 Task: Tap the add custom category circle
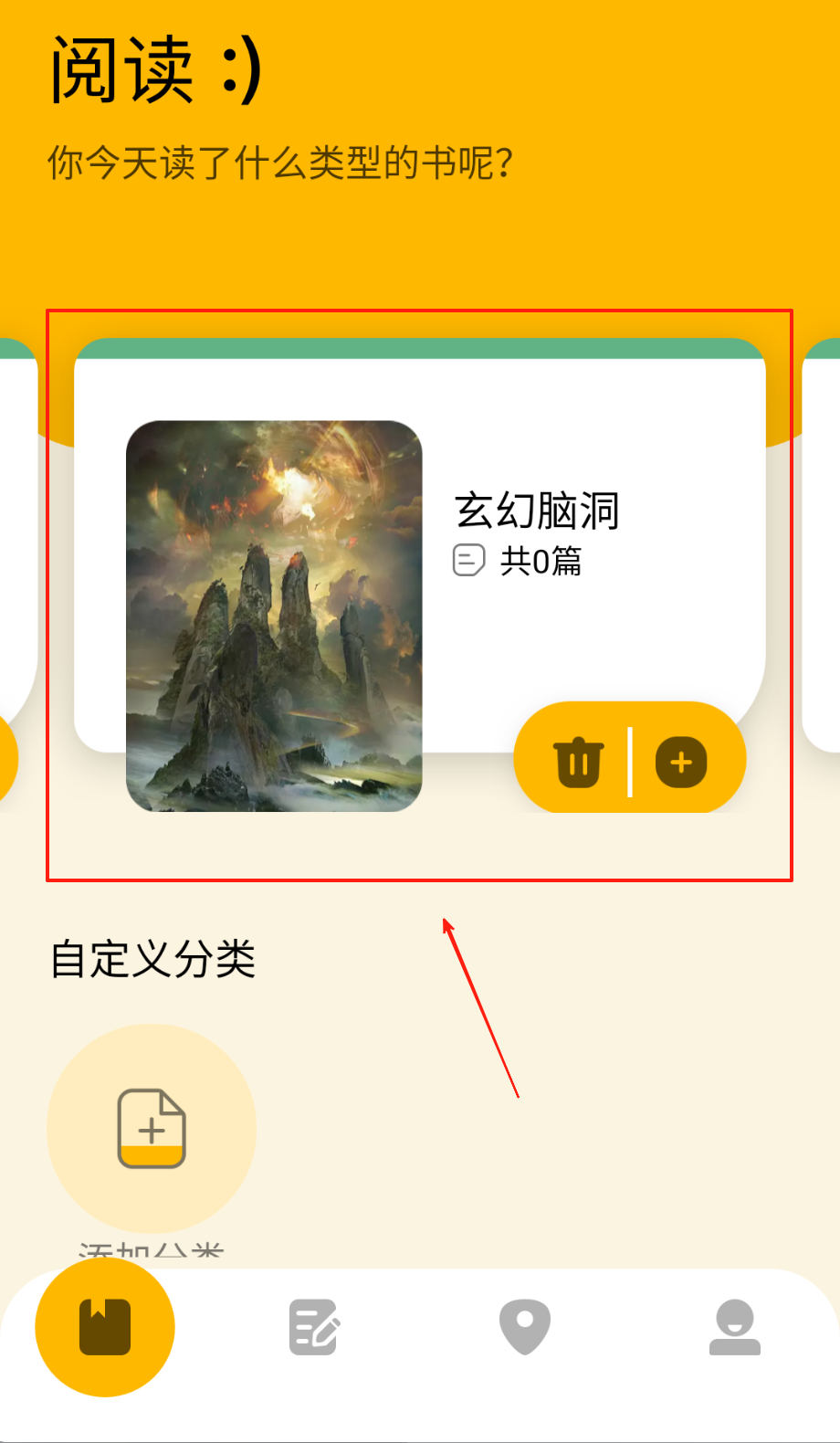pos(152,1129)
